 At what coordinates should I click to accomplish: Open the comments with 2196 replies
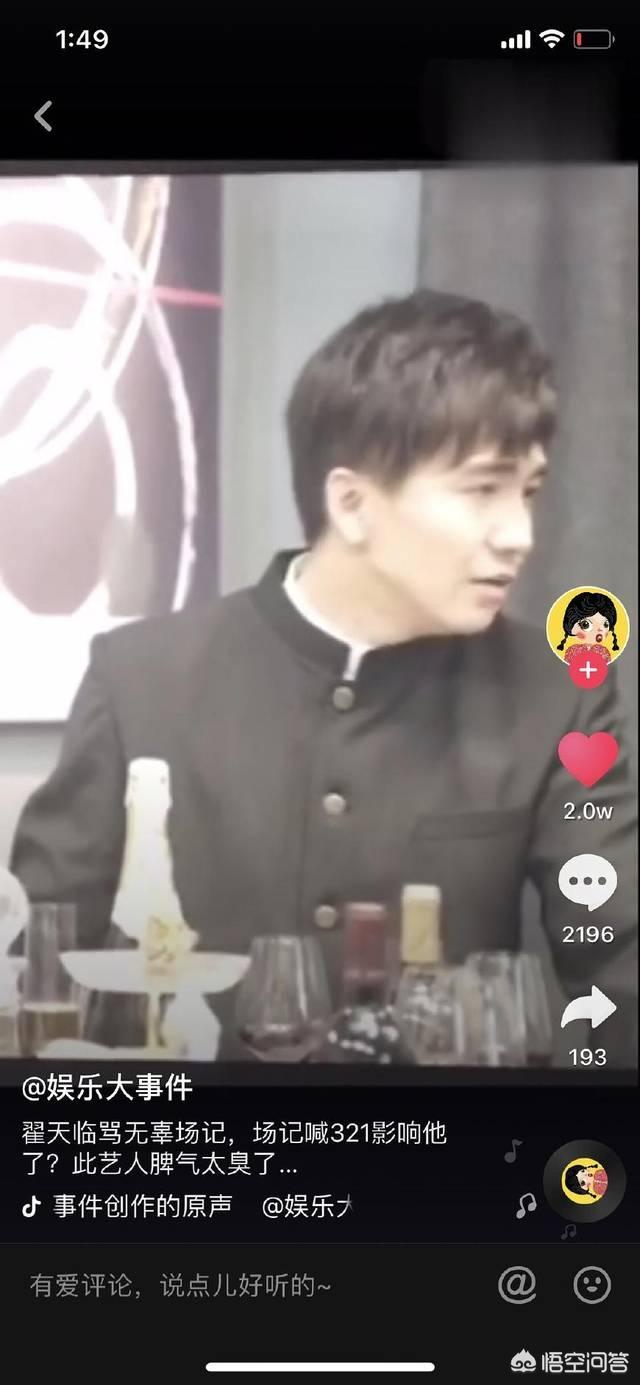[587, 884]
